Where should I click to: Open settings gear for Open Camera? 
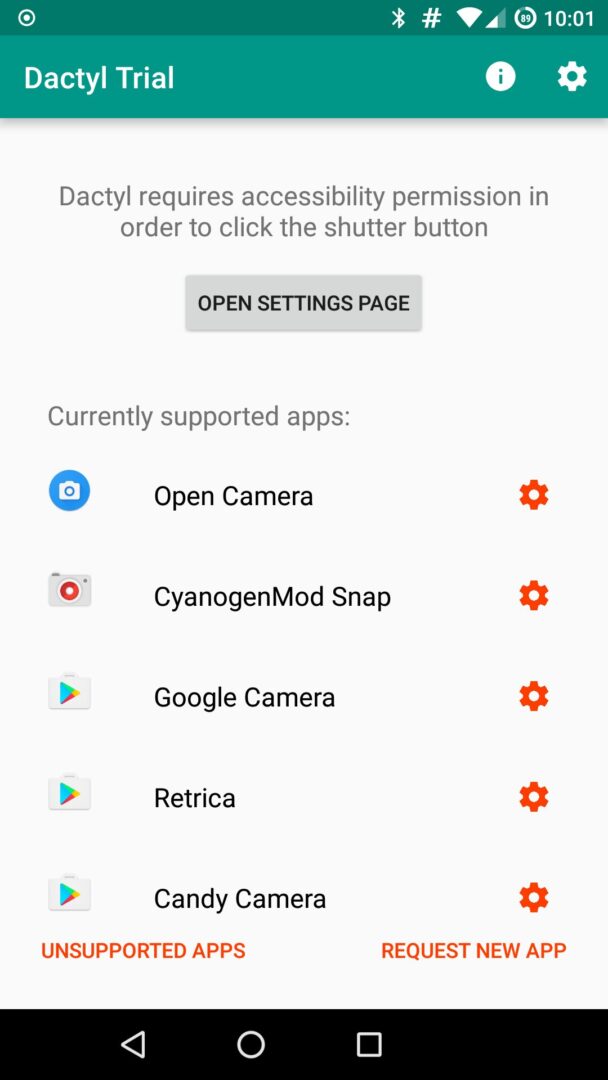pyautogui.click(x=534, y=495)
